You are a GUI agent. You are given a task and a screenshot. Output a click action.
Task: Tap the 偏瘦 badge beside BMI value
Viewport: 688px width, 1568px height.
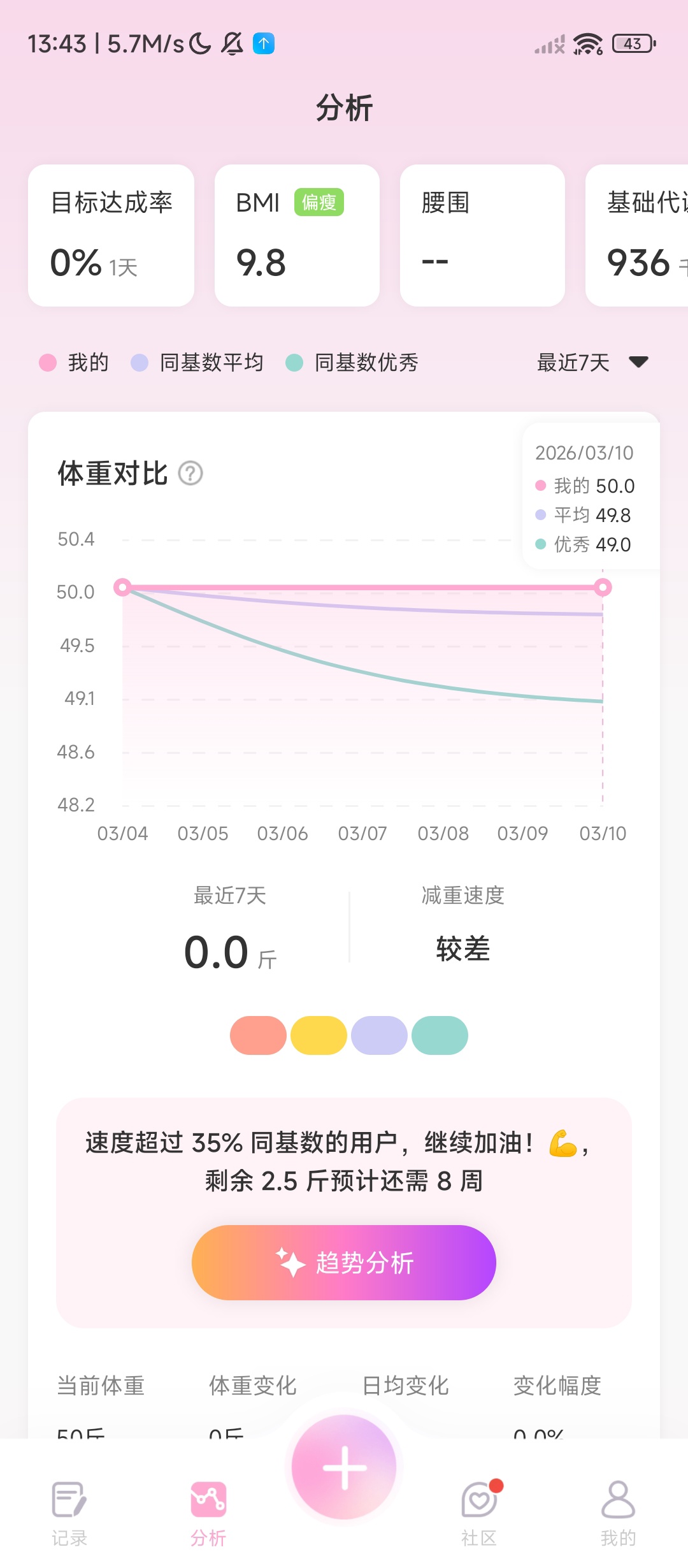(x=320, y=202)
